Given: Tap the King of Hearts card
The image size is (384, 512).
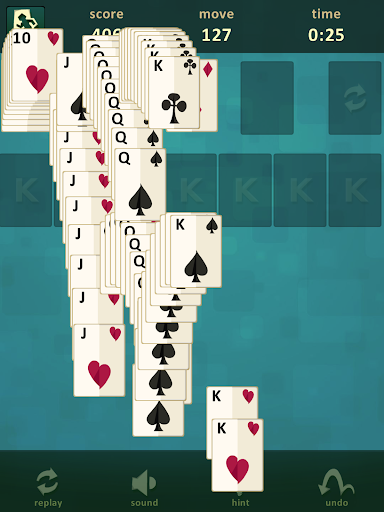Looking at the screenshot, I should point(237,455).
